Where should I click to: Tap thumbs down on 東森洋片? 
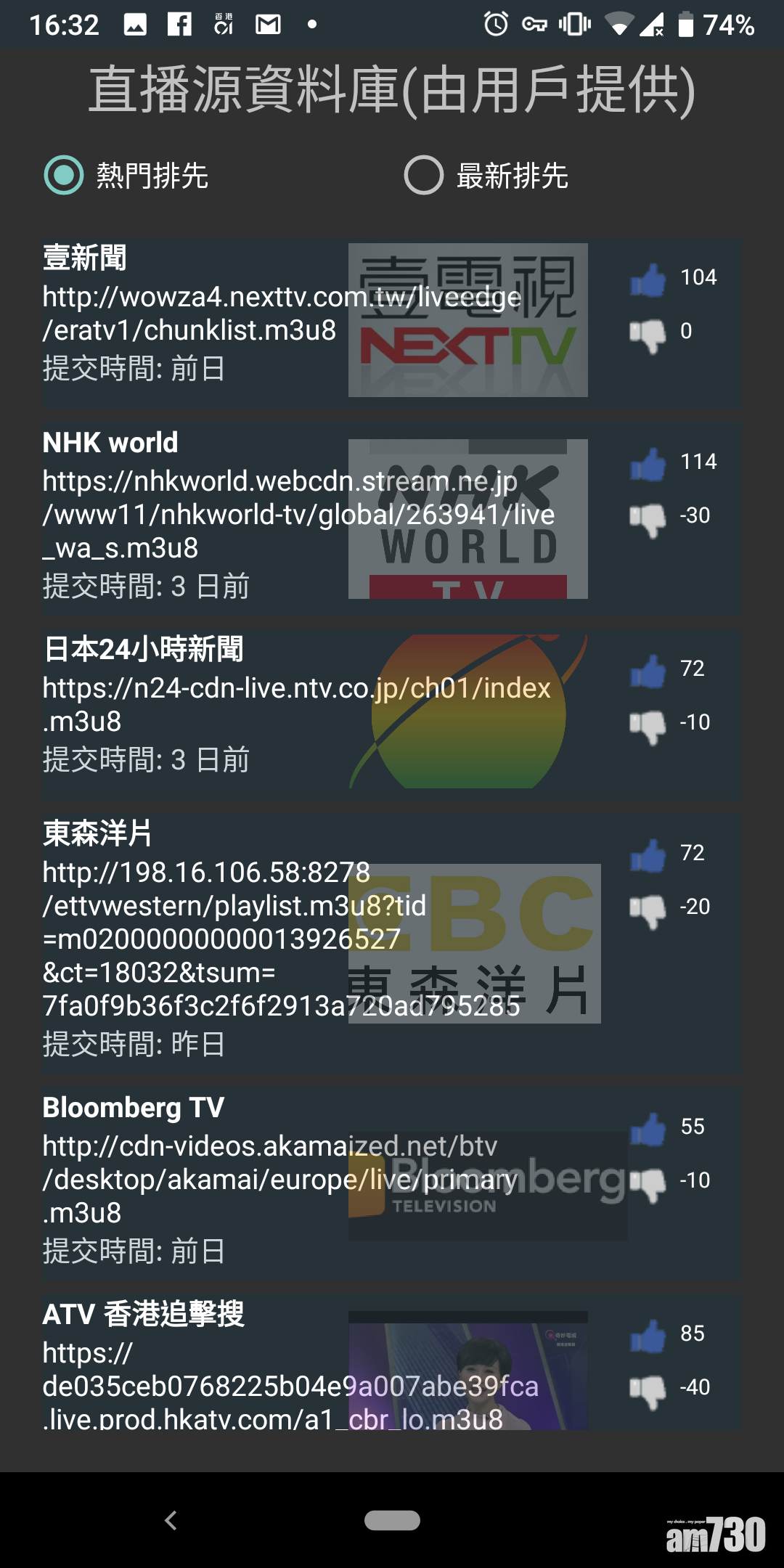click(x=648, y=910)
